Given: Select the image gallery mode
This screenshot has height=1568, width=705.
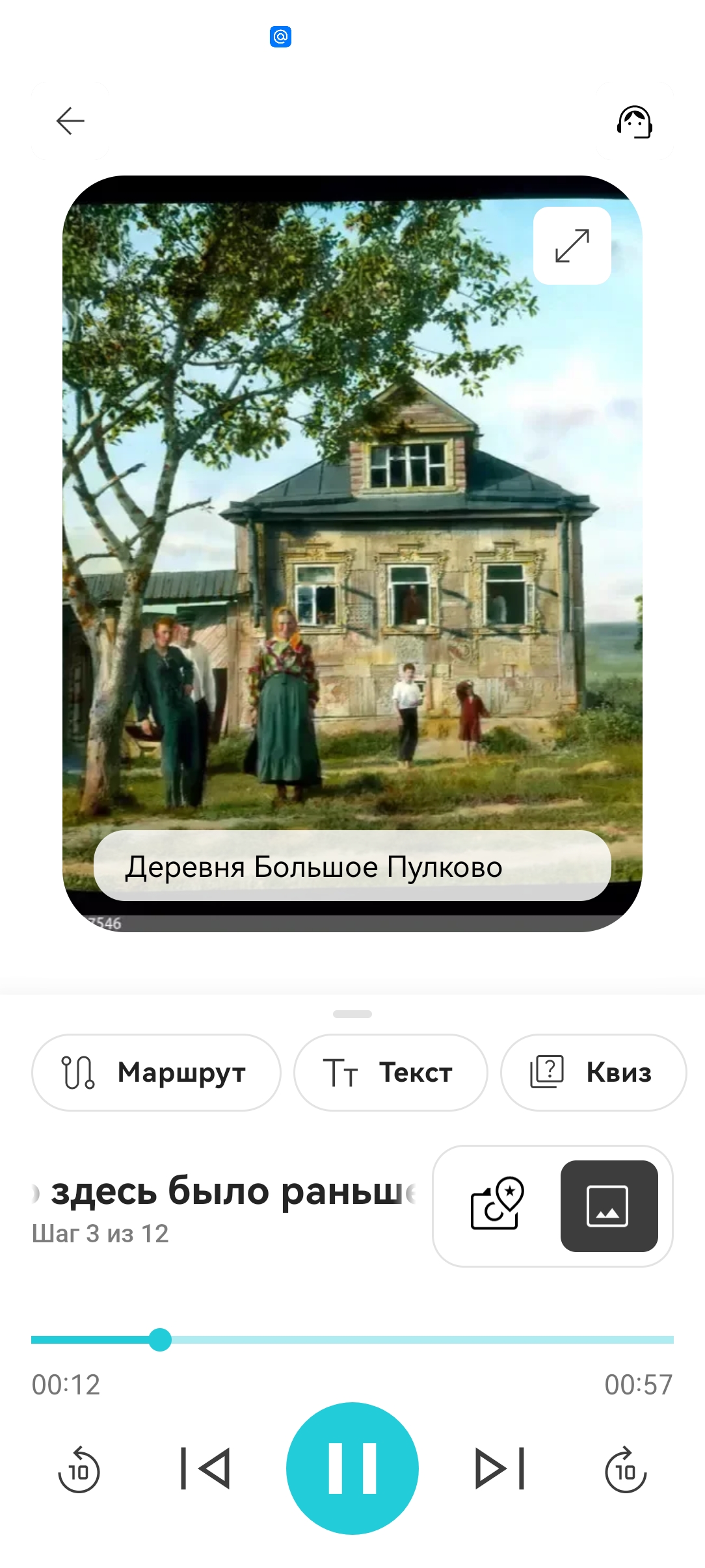Looking at the screenshot, I should 609,1206.
